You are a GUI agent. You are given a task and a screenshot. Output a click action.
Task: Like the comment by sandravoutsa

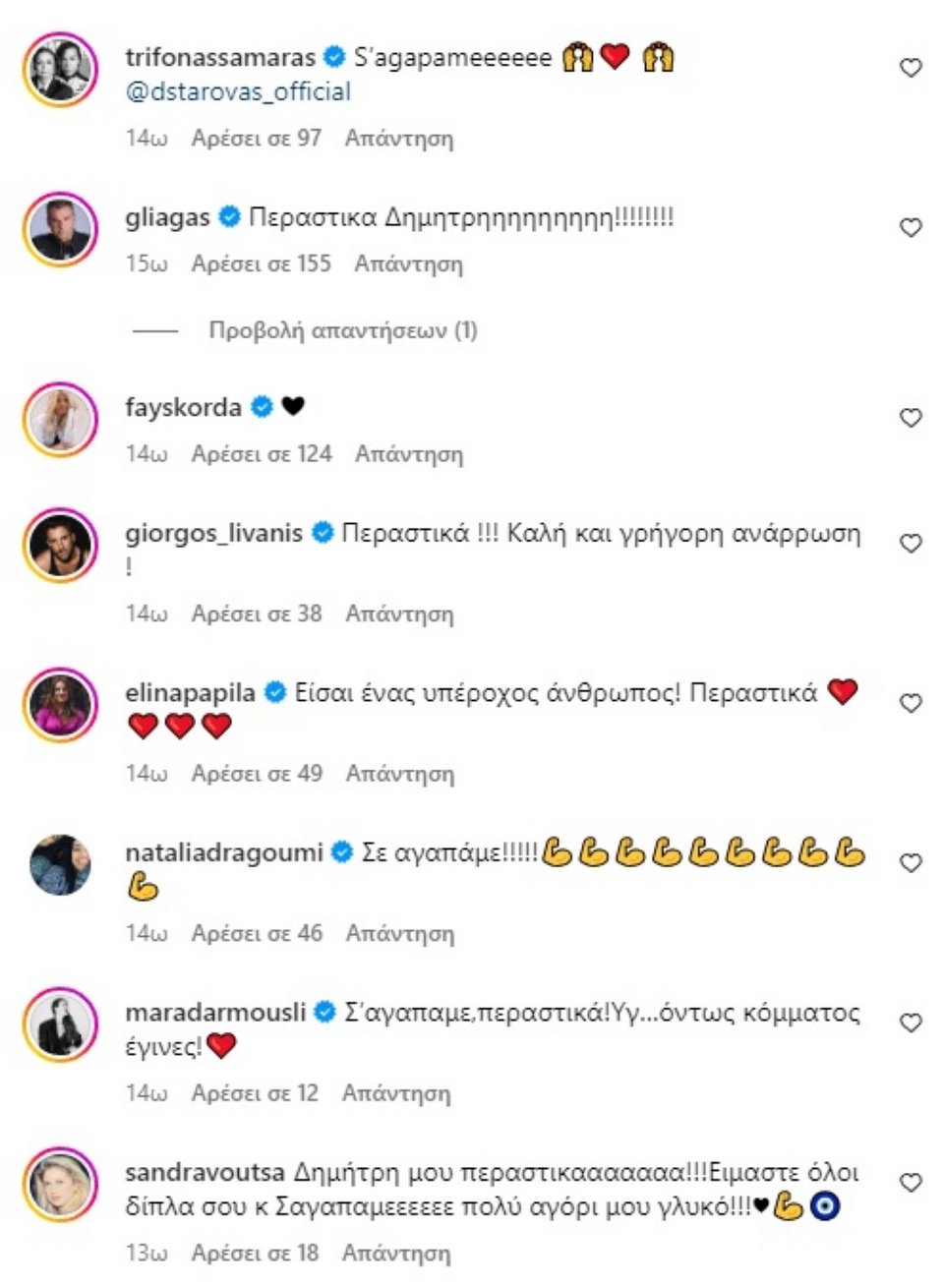[911, 1183]
